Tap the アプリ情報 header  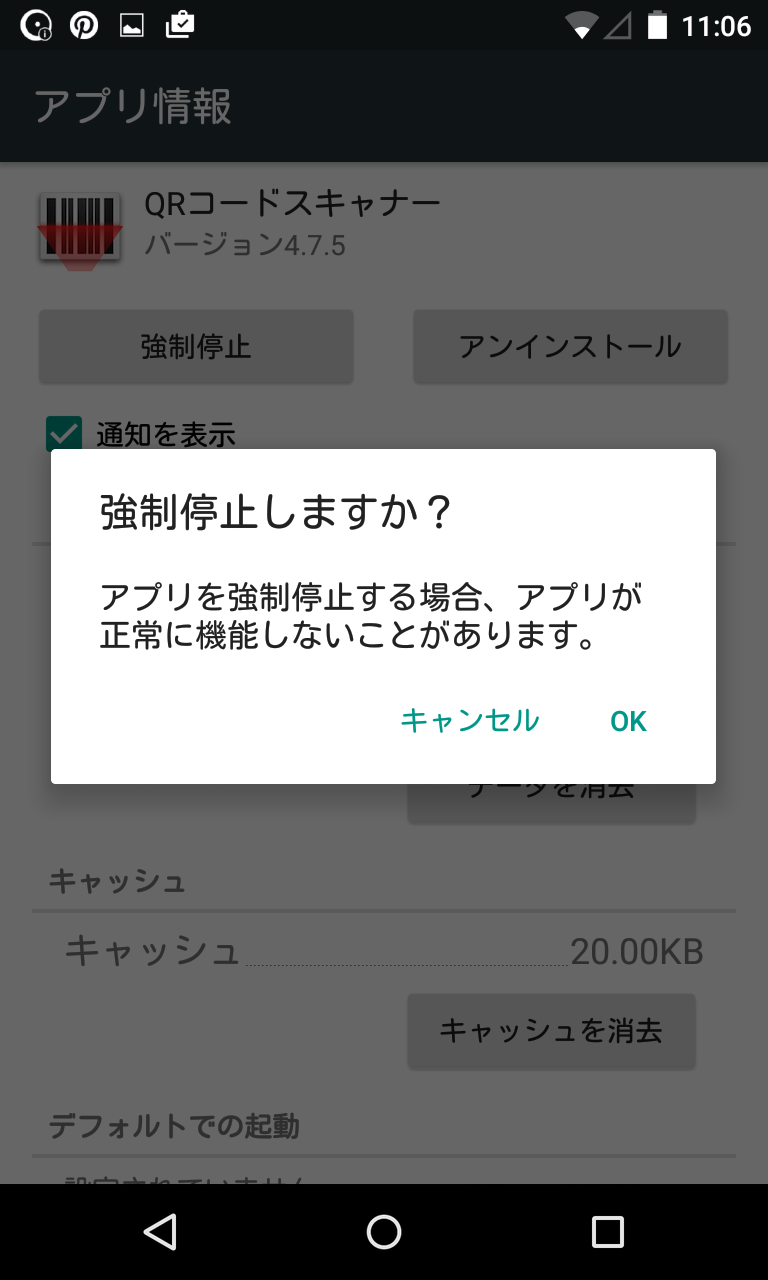coord(134,107)
